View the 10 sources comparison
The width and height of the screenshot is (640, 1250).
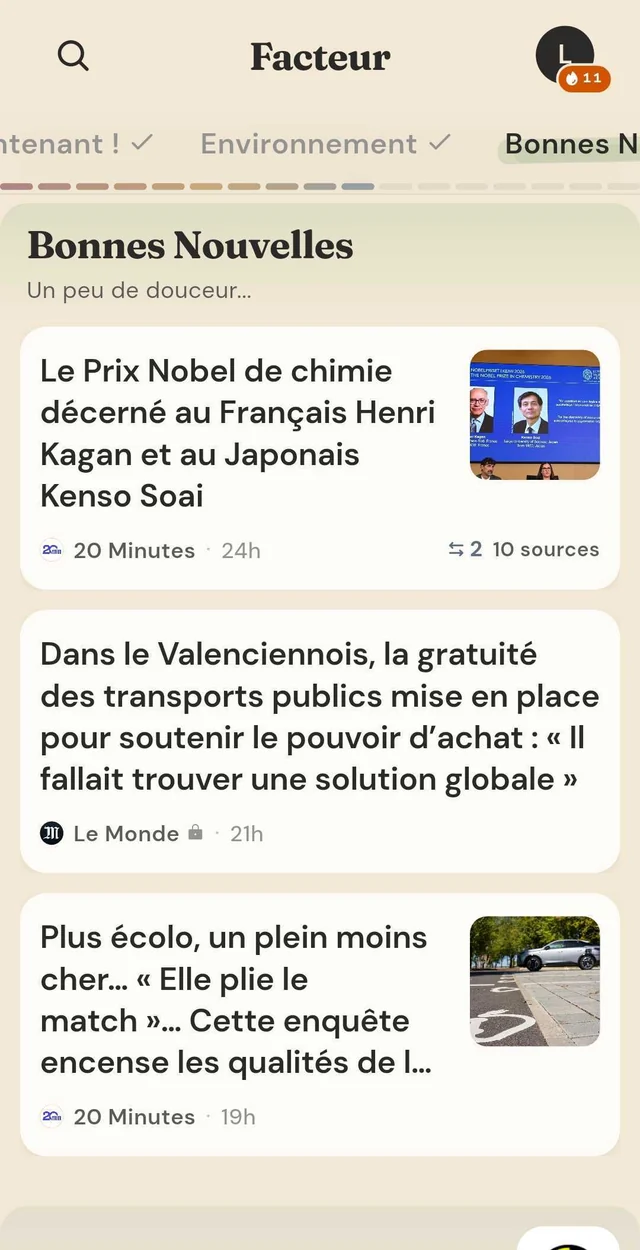[523, 549]
